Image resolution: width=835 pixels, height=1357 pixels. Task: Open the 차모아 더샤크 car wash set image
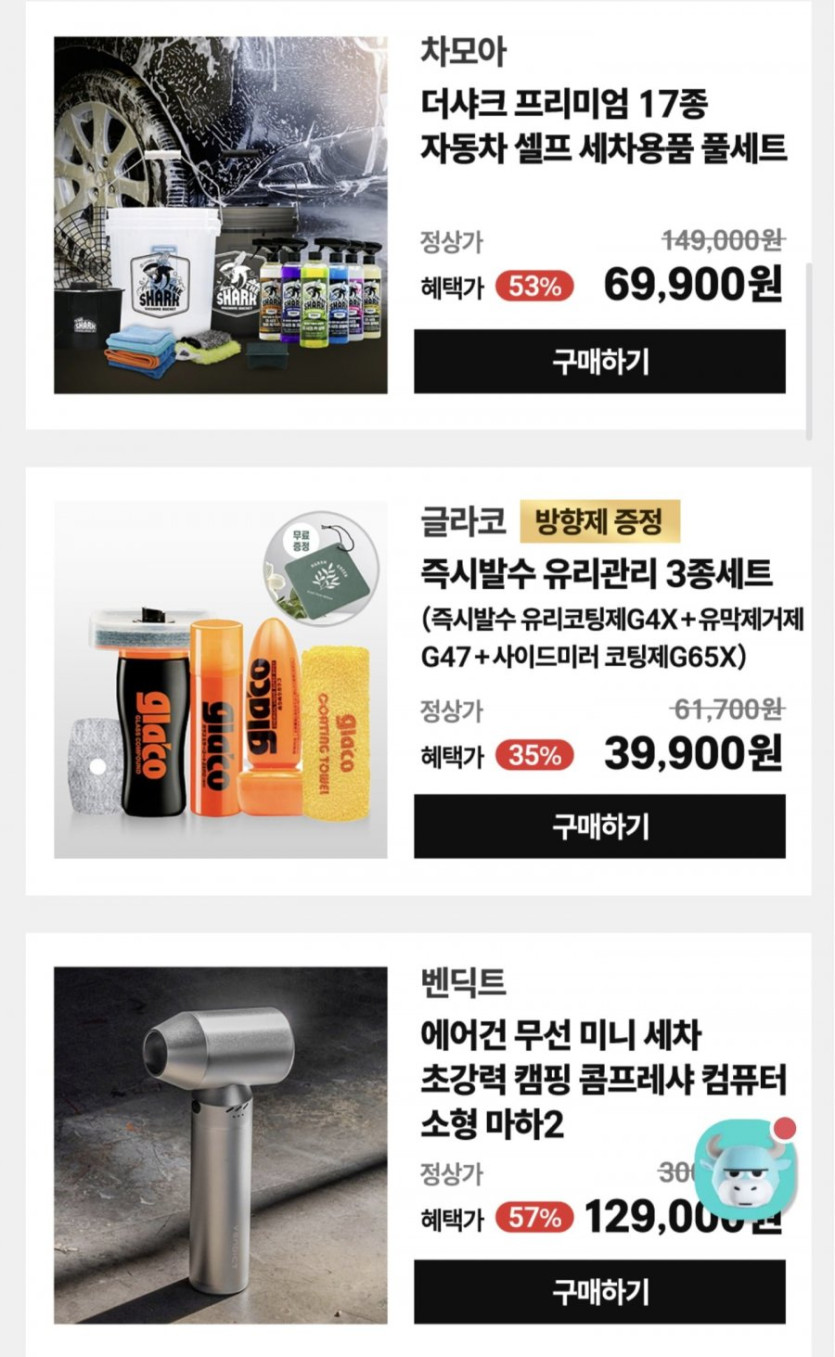(x=220, y=215)
